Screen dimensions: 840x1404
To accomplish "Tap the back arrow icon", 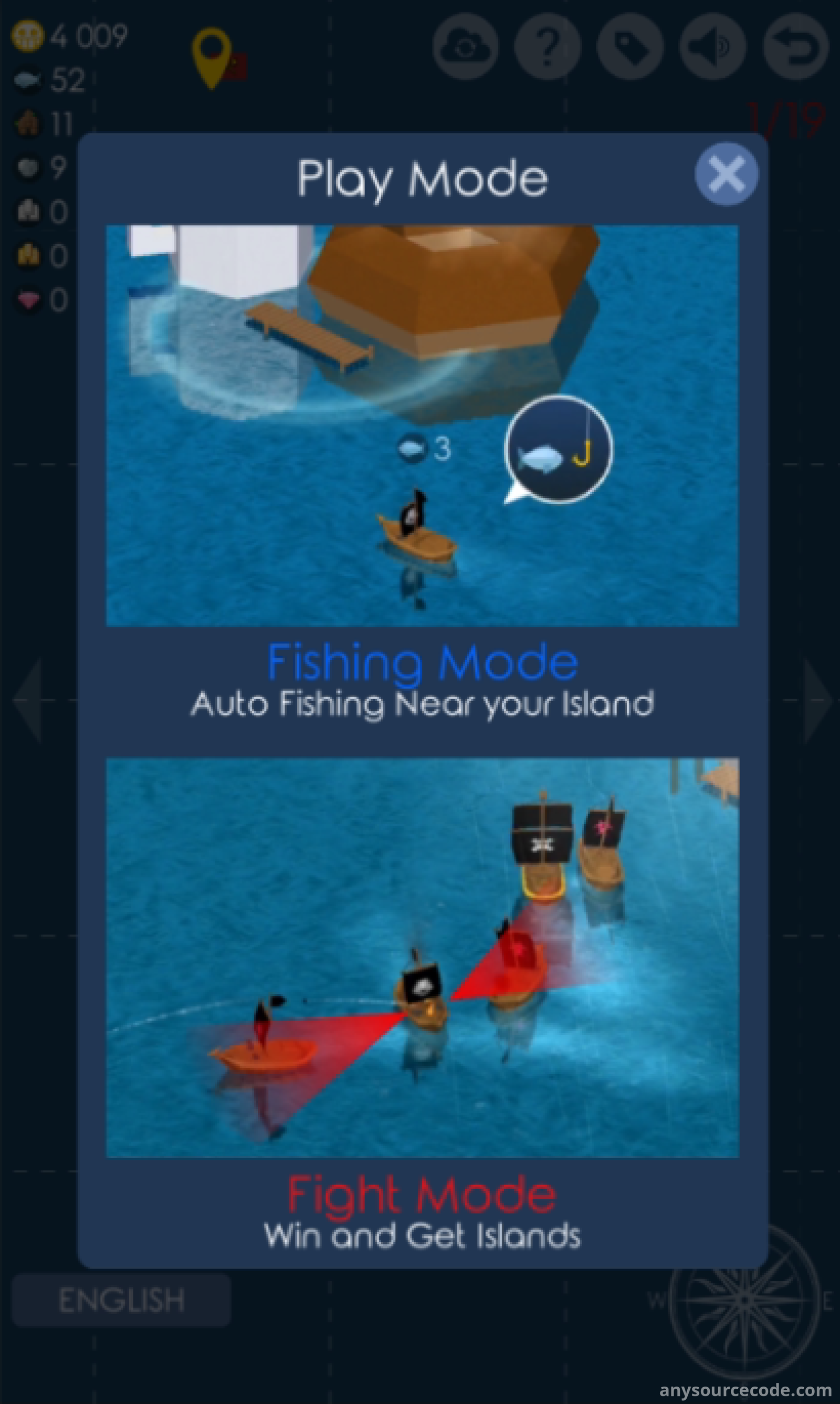I will 796,46.
